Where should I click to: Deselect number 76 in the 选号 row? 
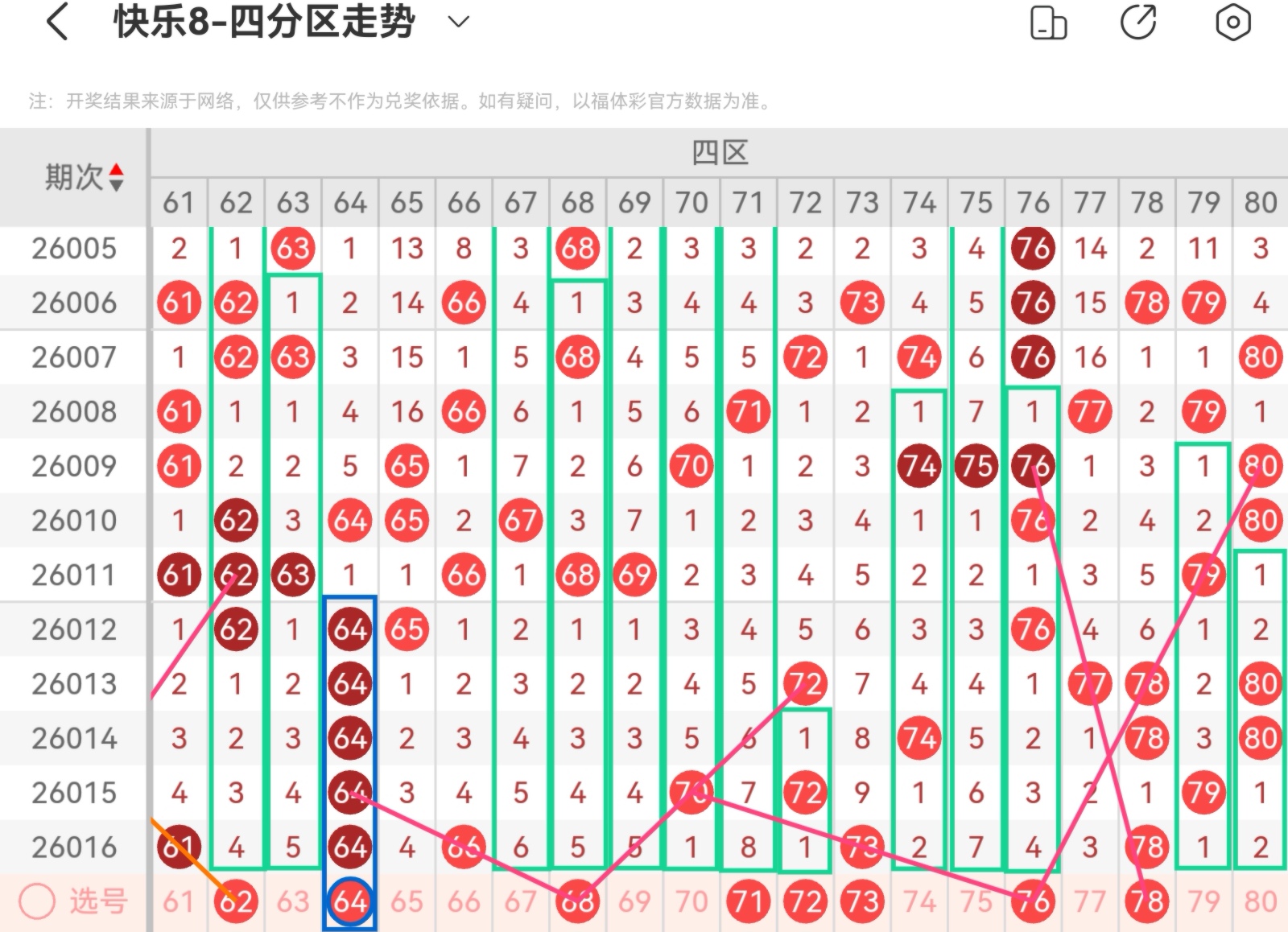click(1033, 902)
